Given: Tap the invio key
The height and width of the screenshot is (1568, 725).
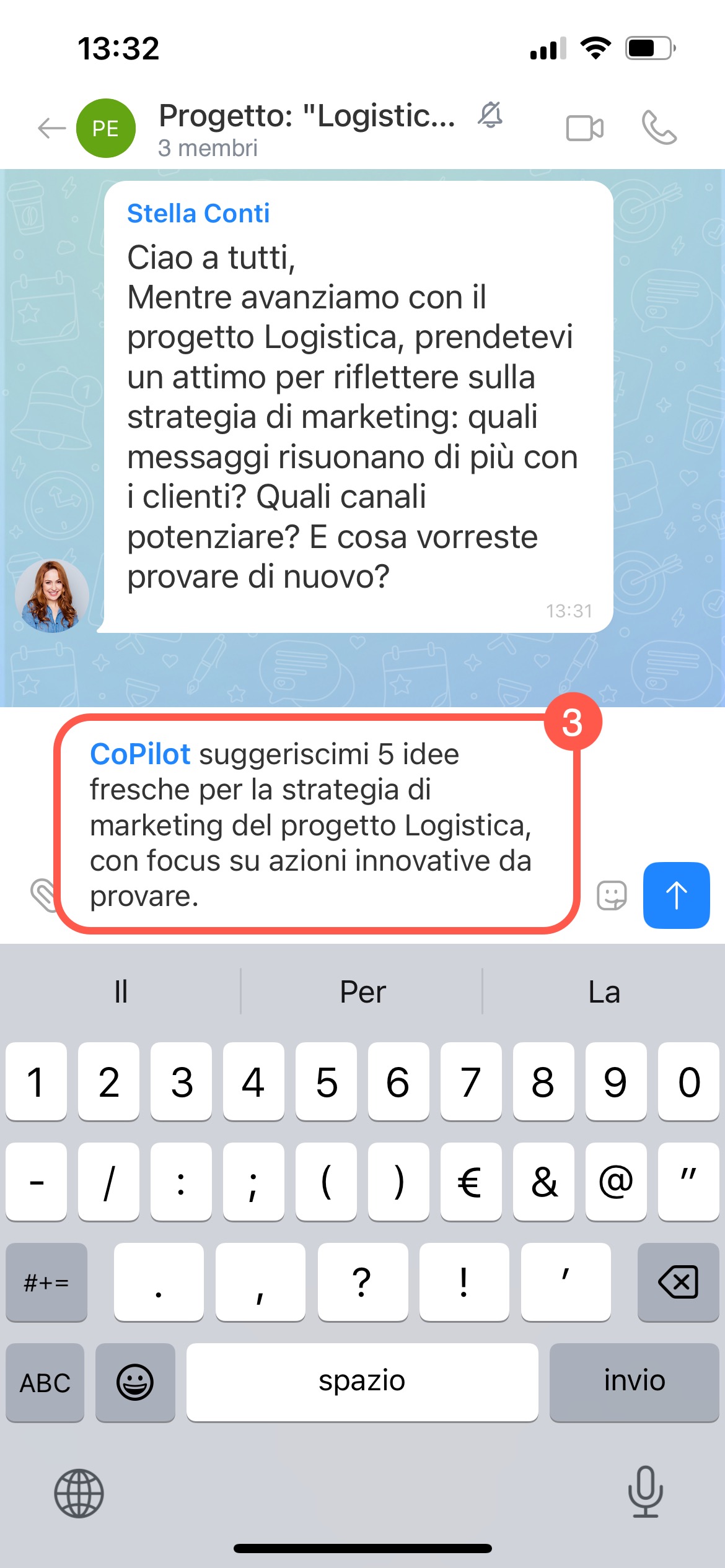Looking at the screenshot, I should (634, 1382).
